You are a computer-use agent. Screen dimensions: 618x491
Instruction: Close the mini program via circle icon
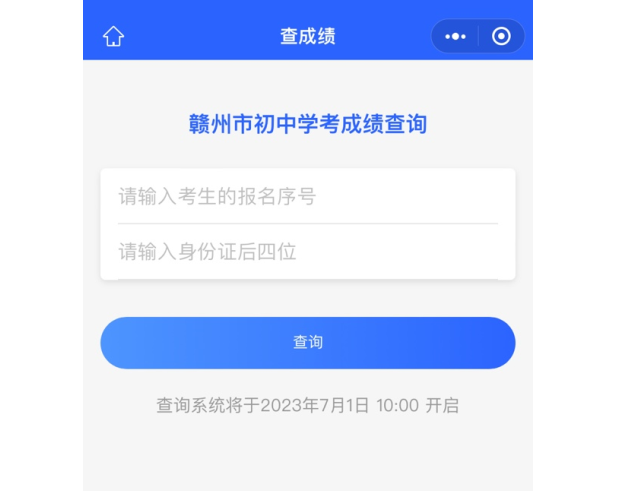click(501, 37)
